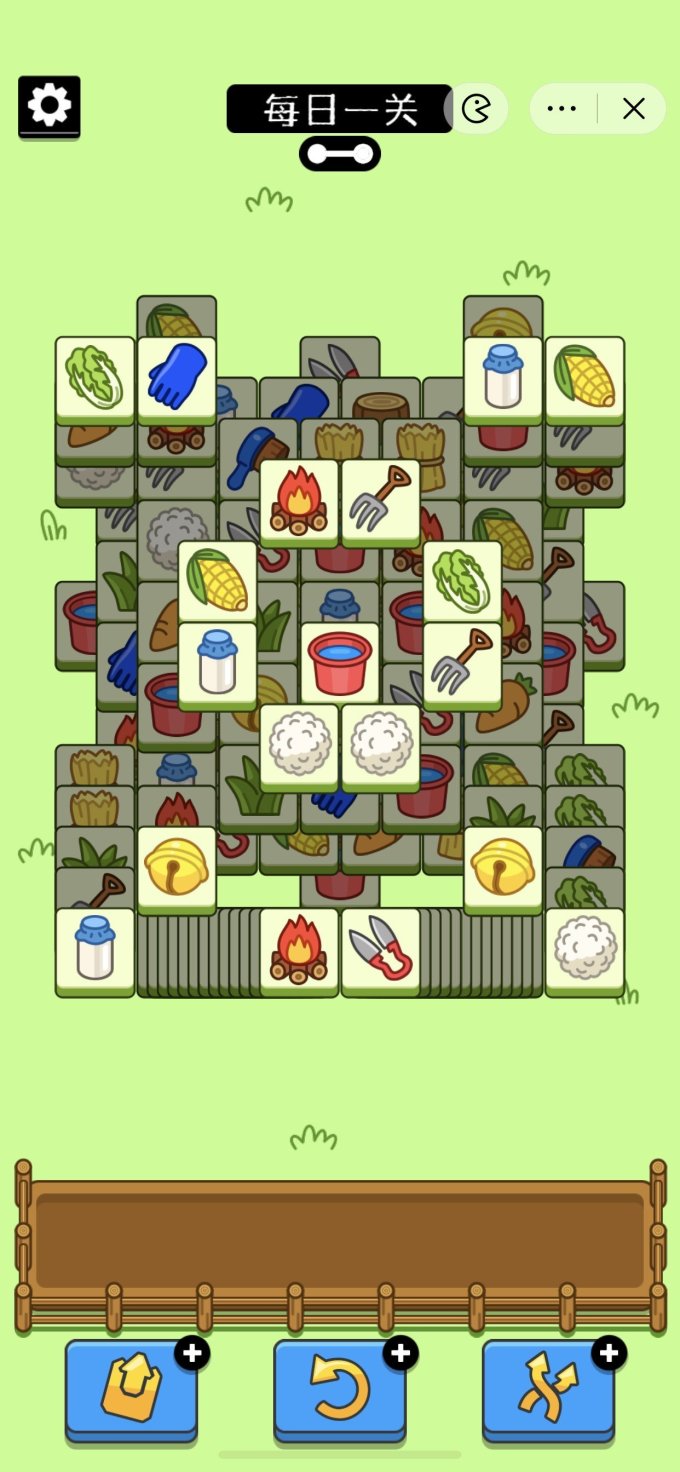
Task: Pick the blue glove tile
Action: point(177,380)
